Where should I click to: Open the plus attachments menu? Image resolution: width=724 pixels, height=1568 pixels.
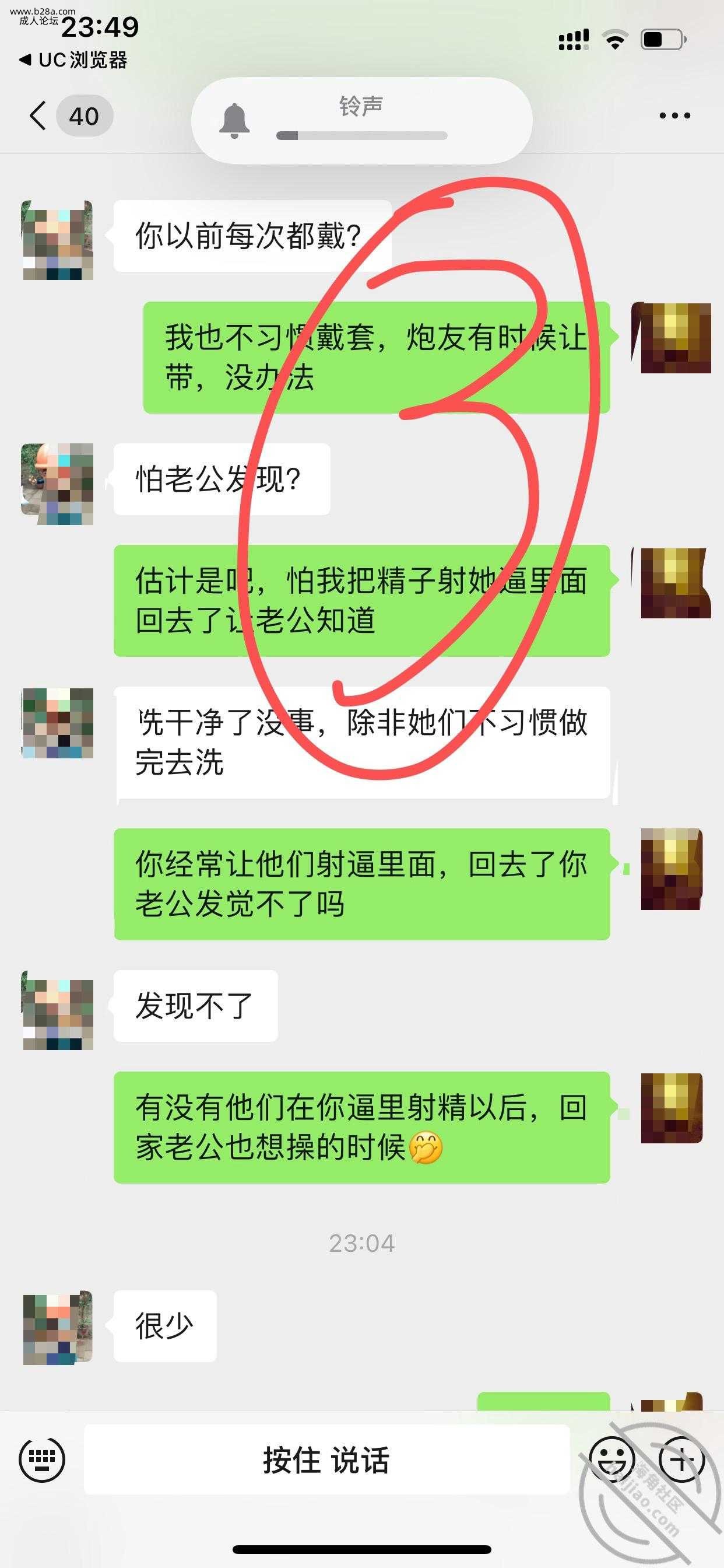coord(681,1459)
